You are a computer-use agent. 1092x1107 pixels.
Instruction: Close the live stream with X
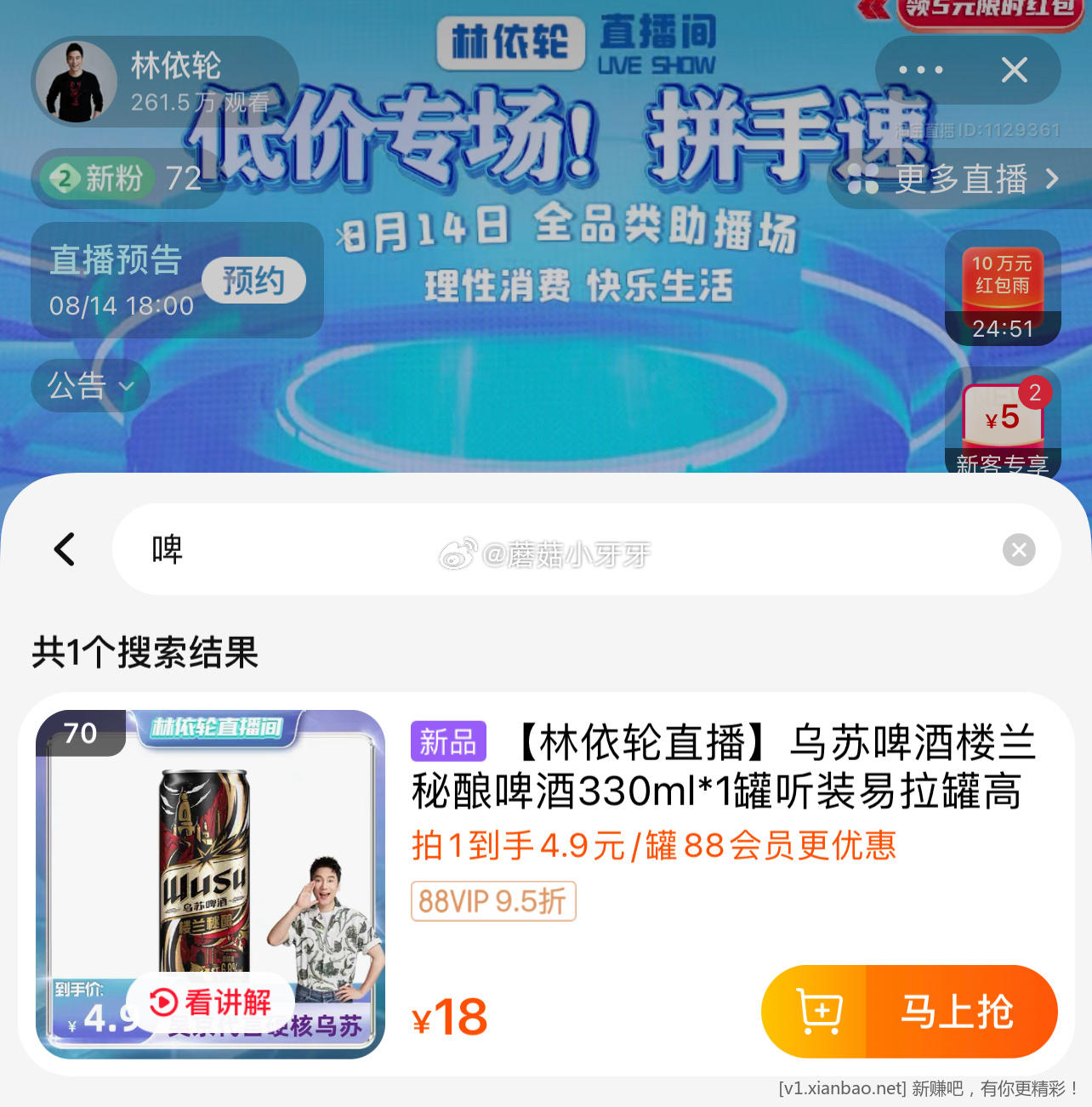pos(1014,70)
